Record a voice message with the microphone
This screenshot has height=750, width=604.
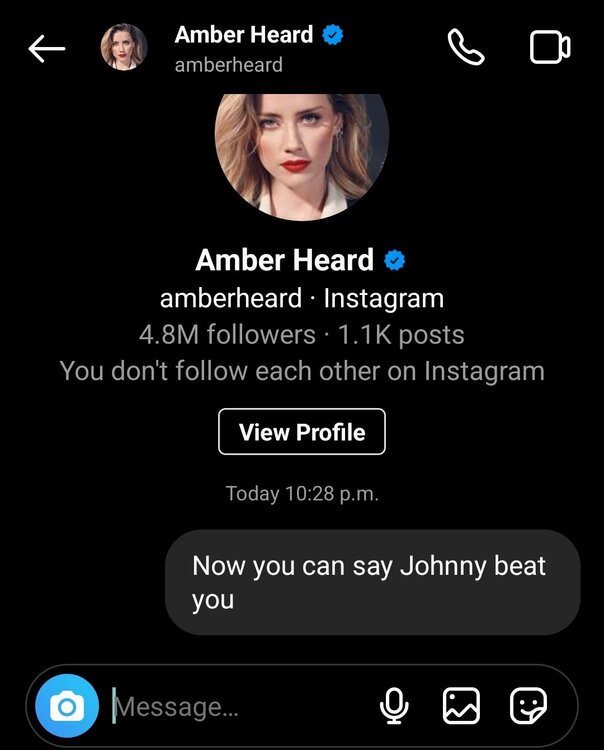pos(394,707)
